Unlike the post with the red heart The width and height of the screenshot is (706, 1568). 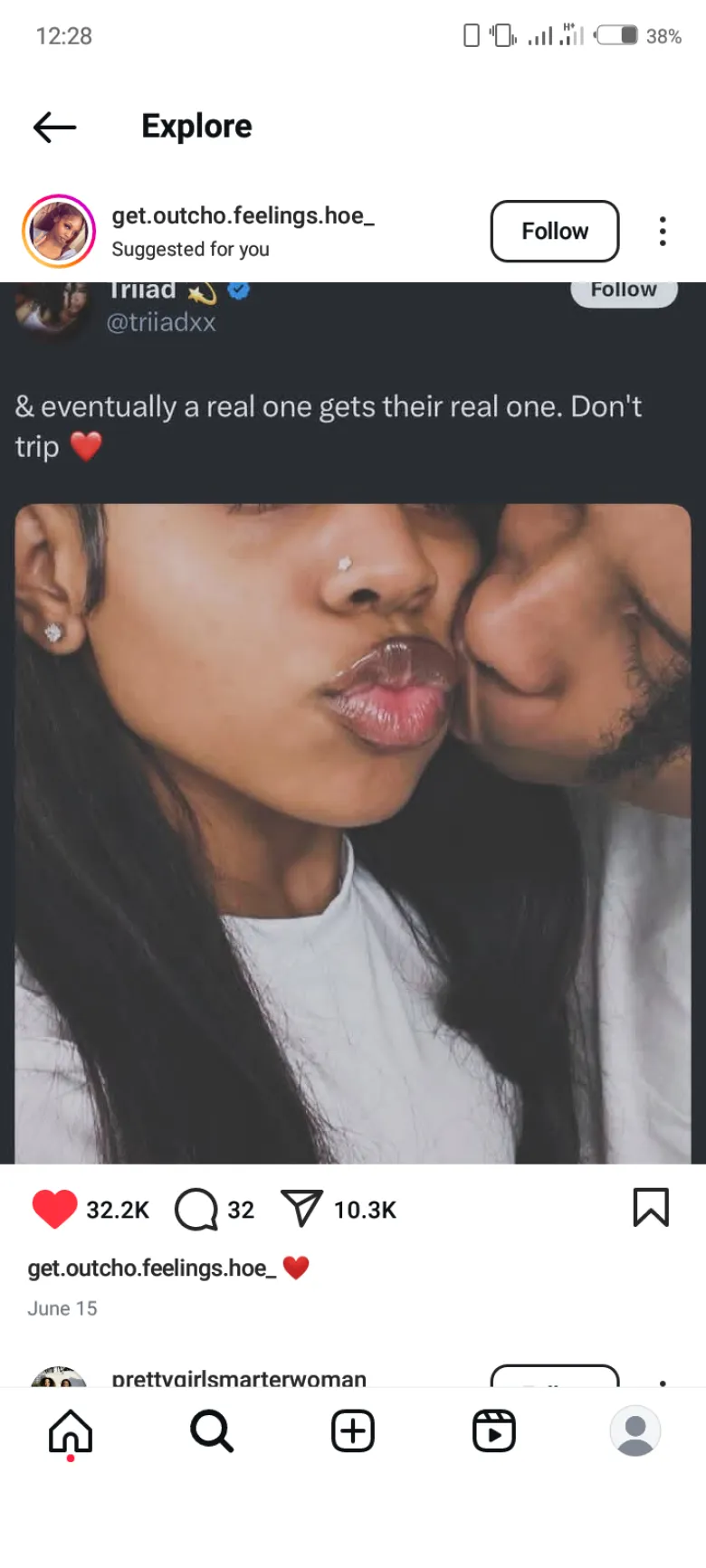pos(54,1209)
